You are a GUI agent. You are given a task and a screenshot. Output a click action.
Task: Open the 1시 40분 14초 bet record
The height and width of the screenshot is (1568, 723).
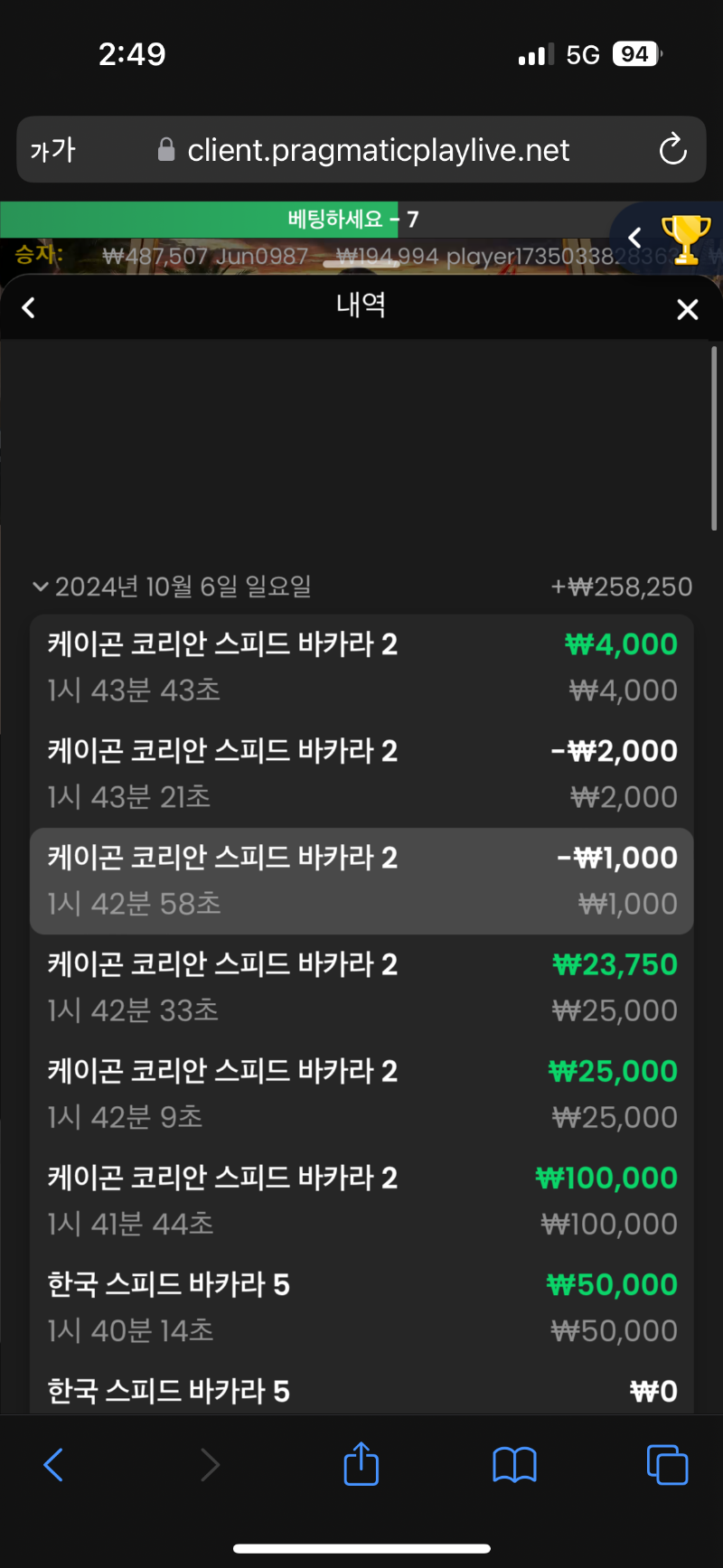(x=361, y=1308)
